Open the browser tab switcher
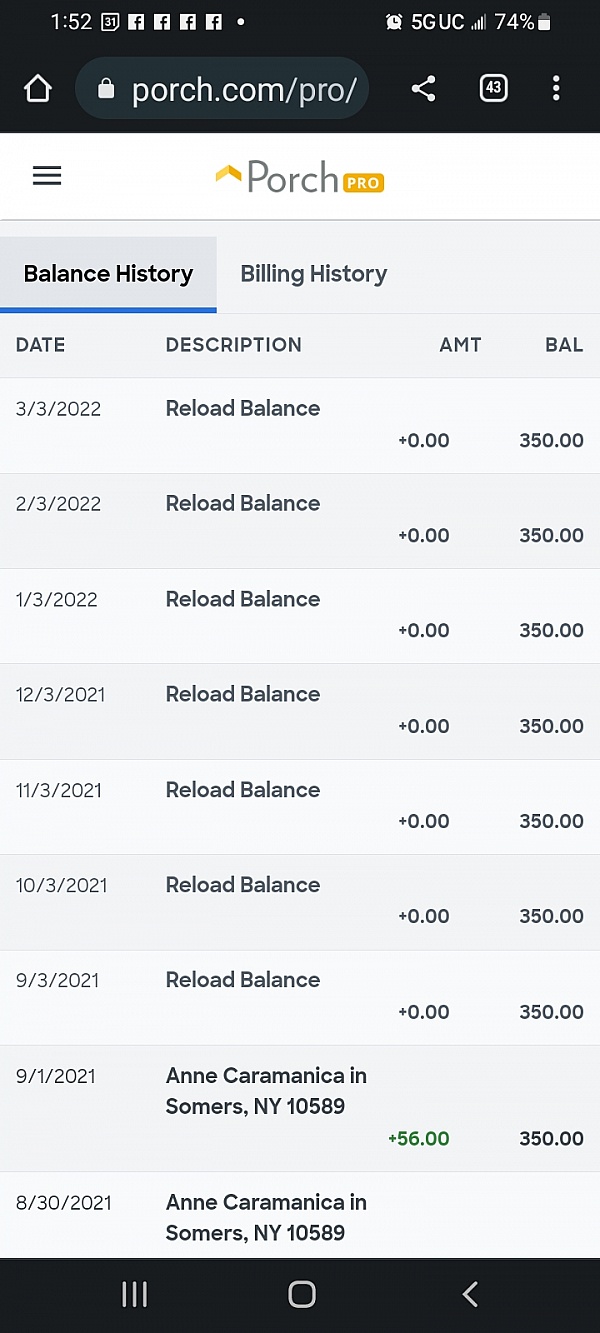This screenshot has width=600, height=1333. click(493, 88)
